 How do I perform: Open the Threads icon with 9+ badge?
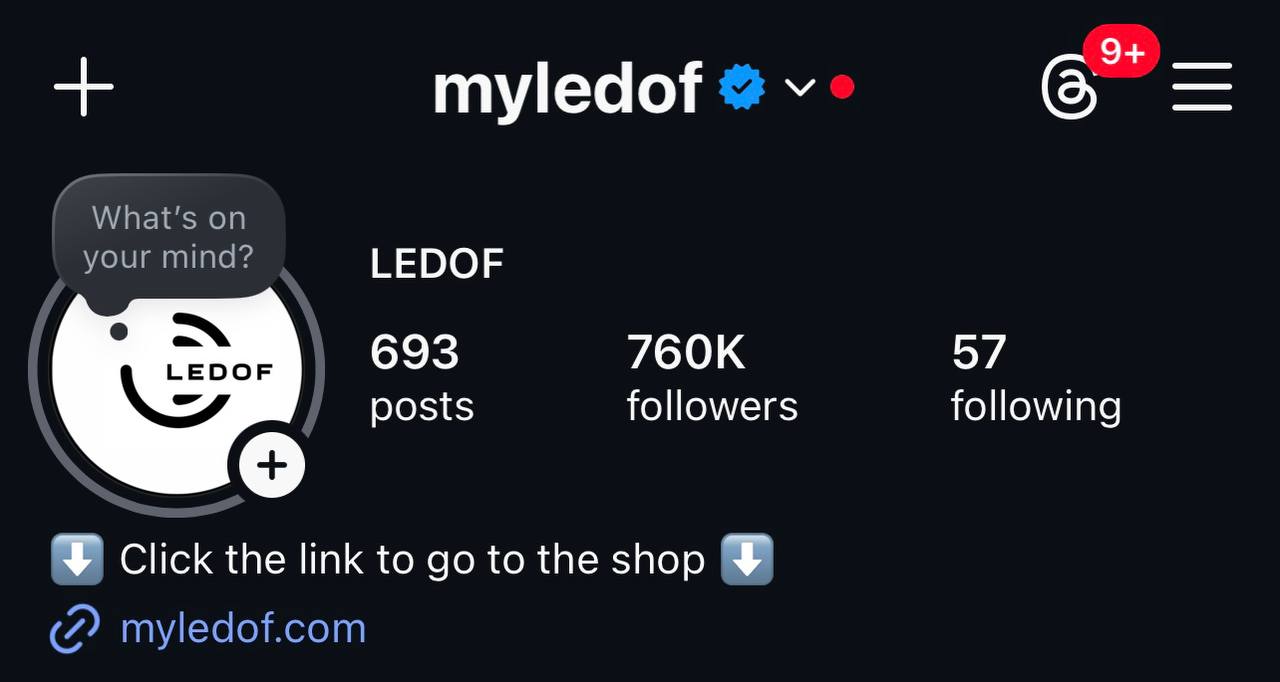[x=1070, y=87]
